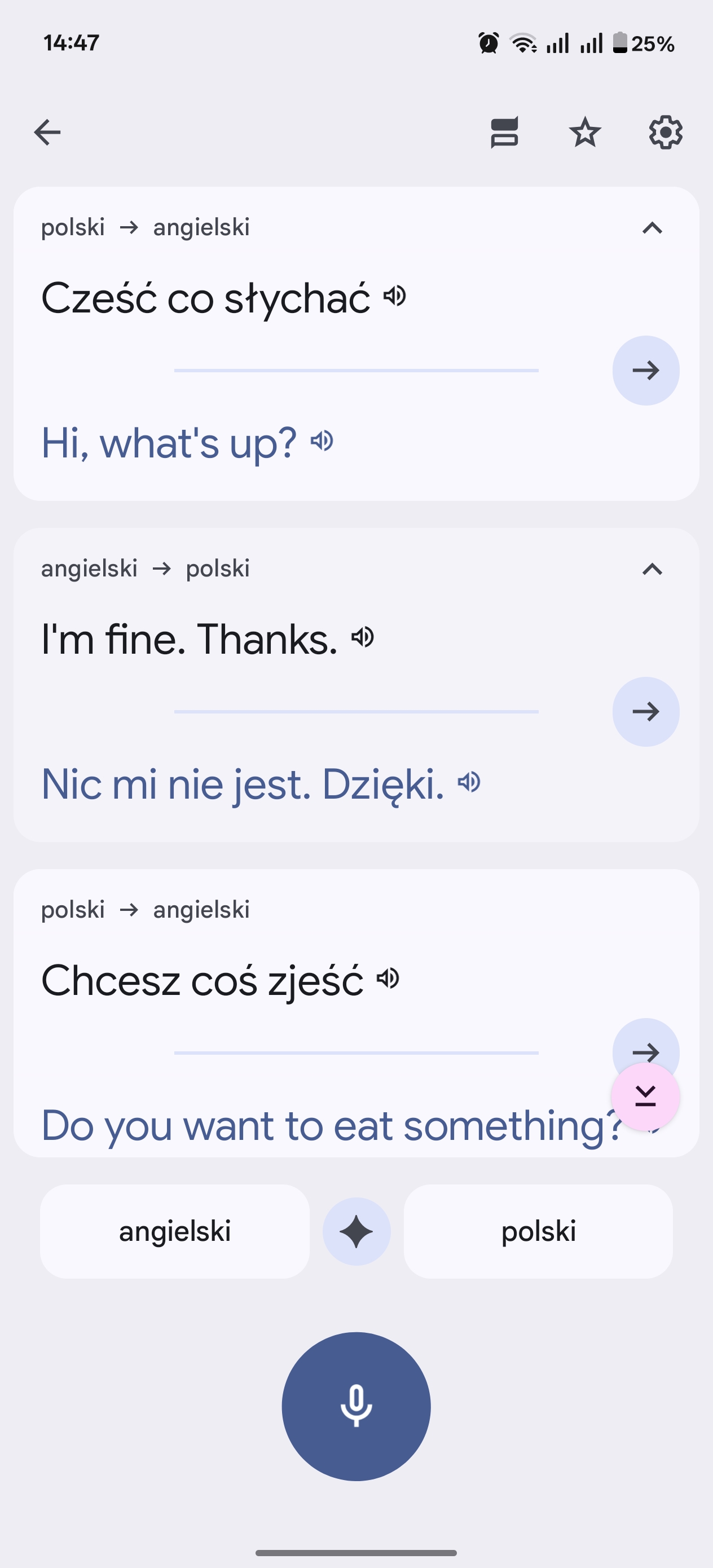Play audio for 'Cześć co słychać'
This screenshot has height=1568, width=713.
coord(394,296)
